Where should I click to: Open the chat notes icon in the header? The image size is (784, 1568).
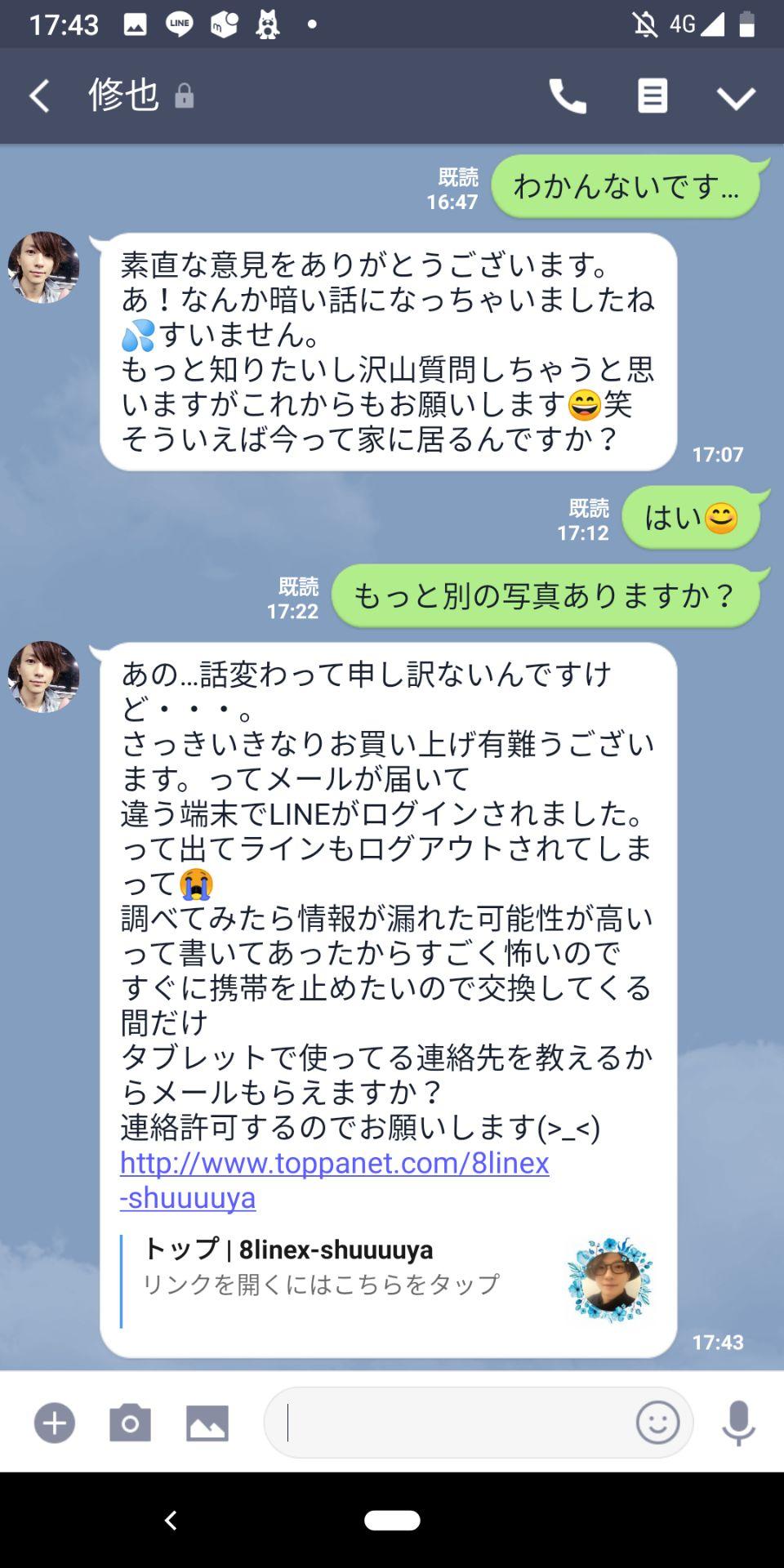[x=651, y=96]
